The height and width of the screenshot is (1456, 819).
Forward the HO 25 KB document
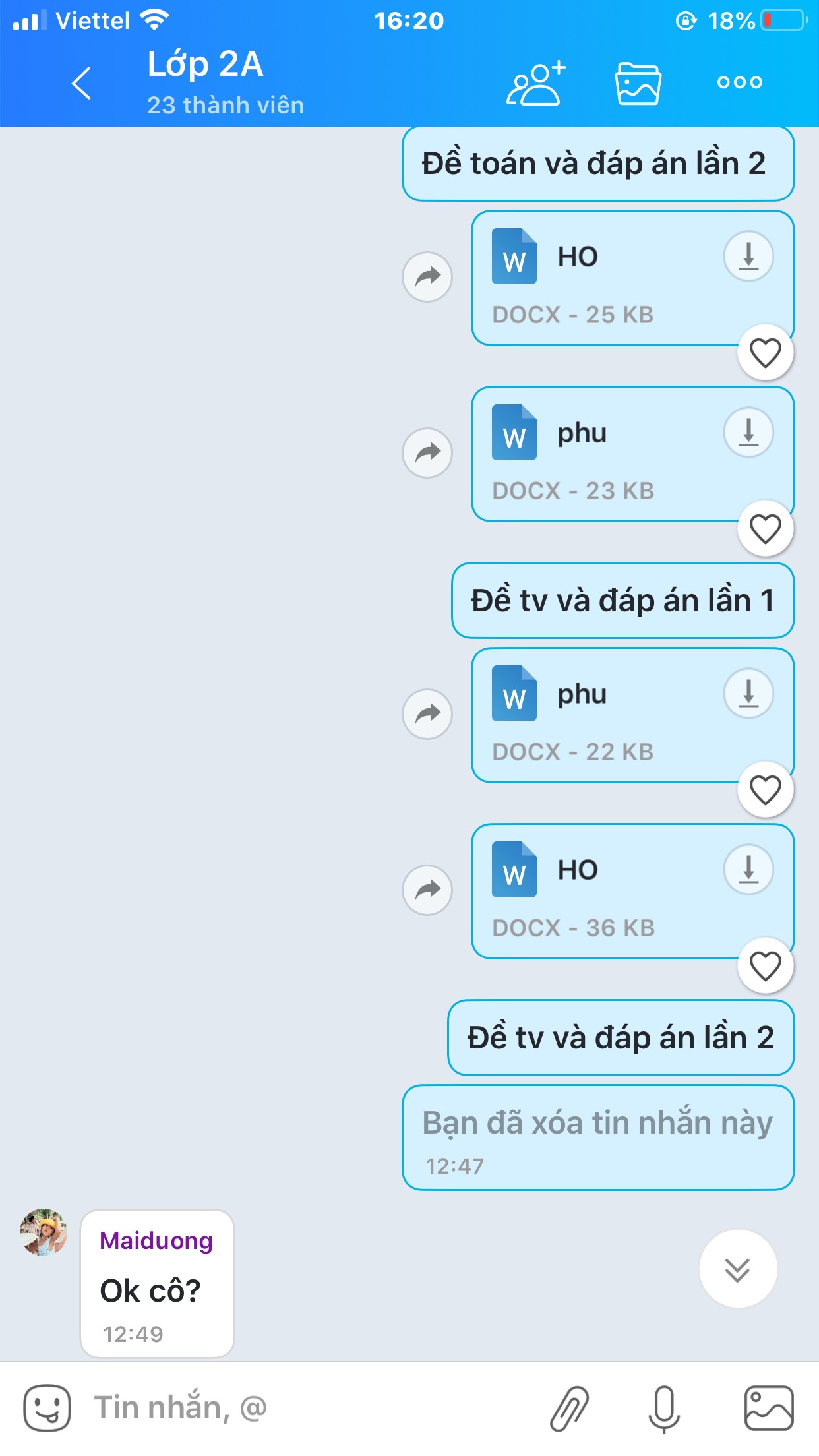click(427, 277)
